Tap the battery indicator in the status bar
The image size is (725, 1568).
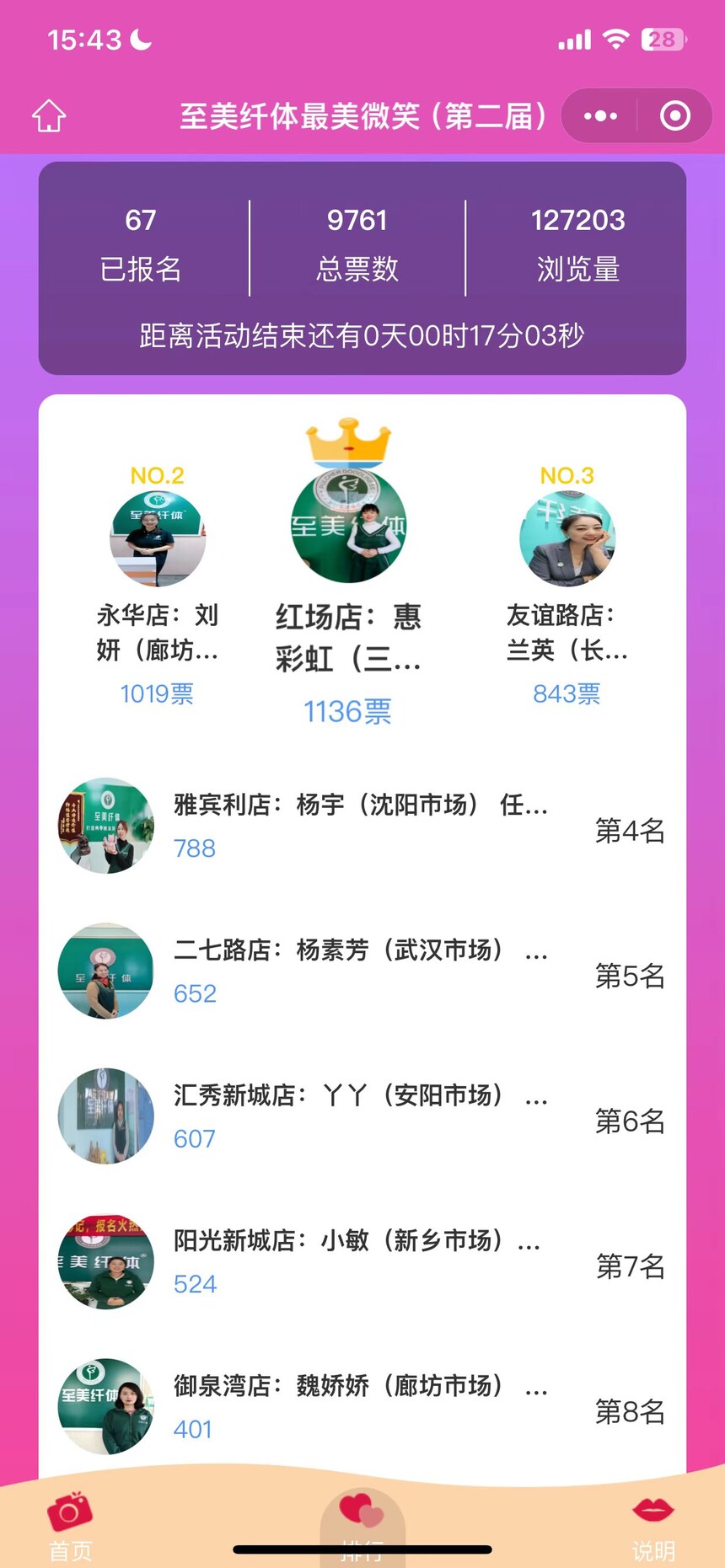pos(662,38)
